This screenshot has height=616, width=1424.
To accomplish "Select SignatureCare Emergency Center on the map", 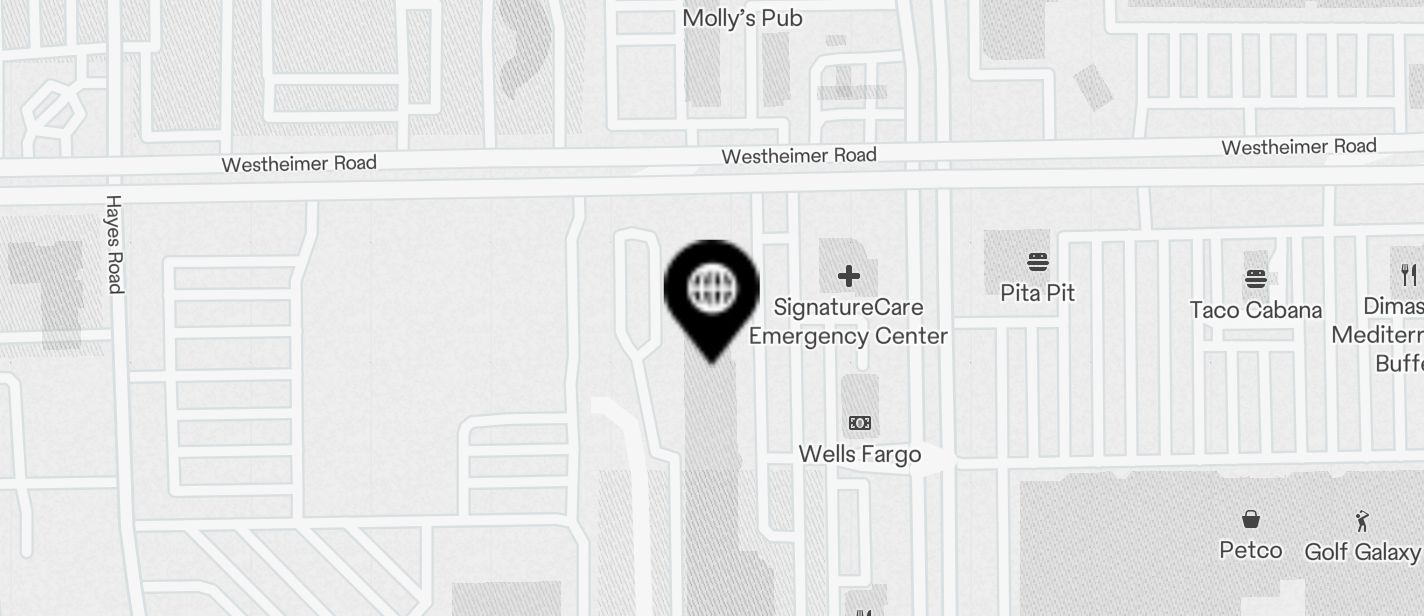I will [849, 277].
